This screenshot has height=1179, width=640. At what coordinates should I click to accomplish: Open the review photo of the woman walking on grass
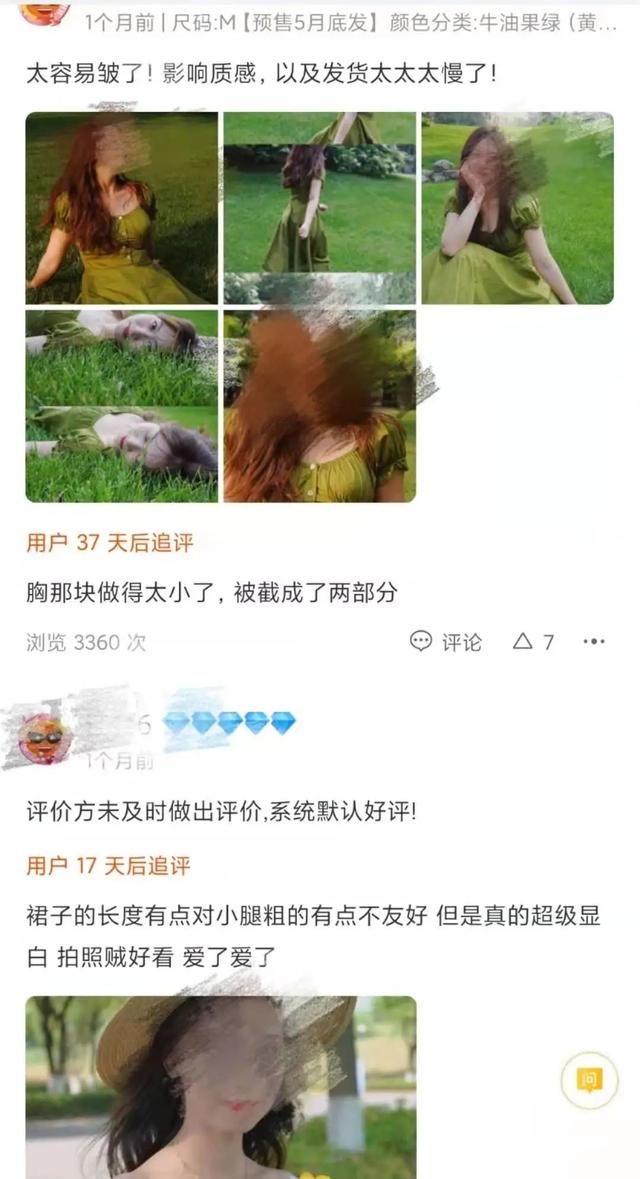tap(319, 208)
